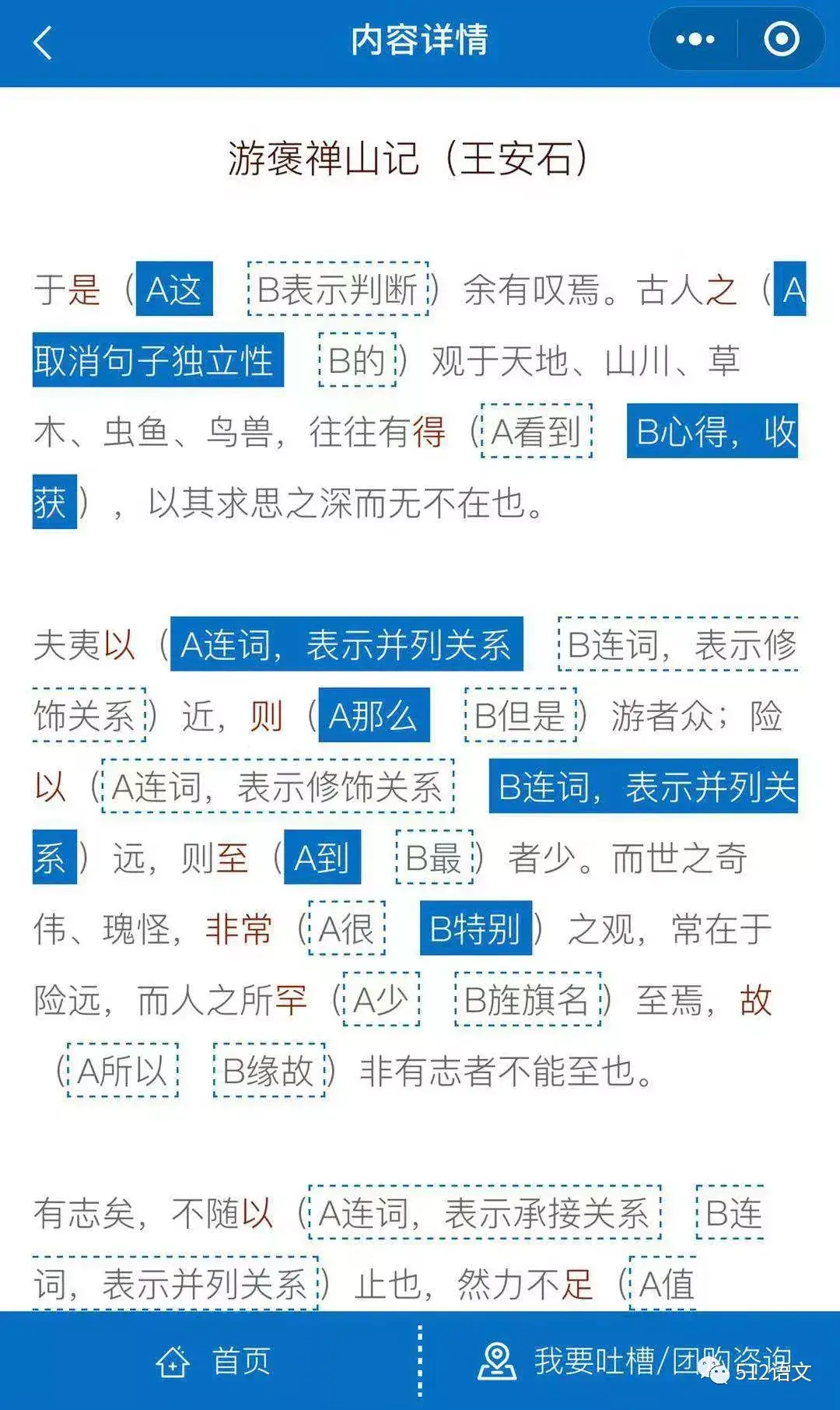840x1410 pixels.
Task: Tap selected option A这
Action: [x=174, y=289]
